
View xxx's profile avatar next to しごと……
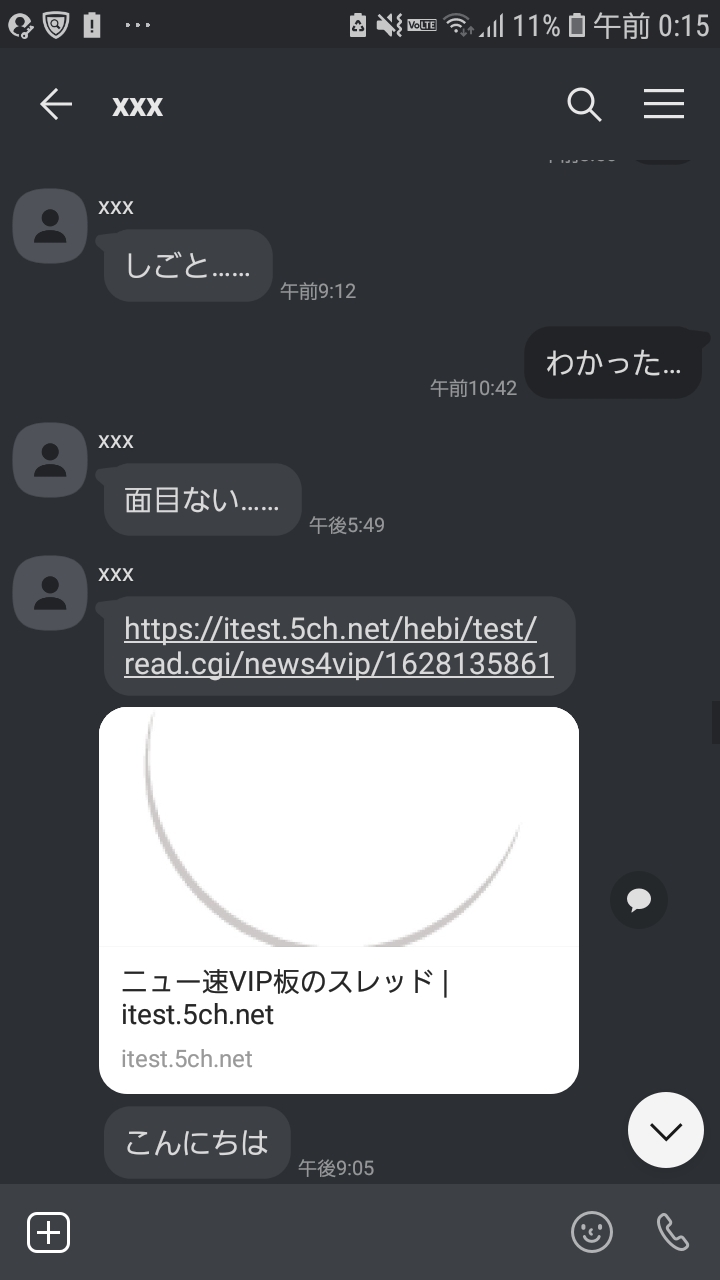point(49,226)
